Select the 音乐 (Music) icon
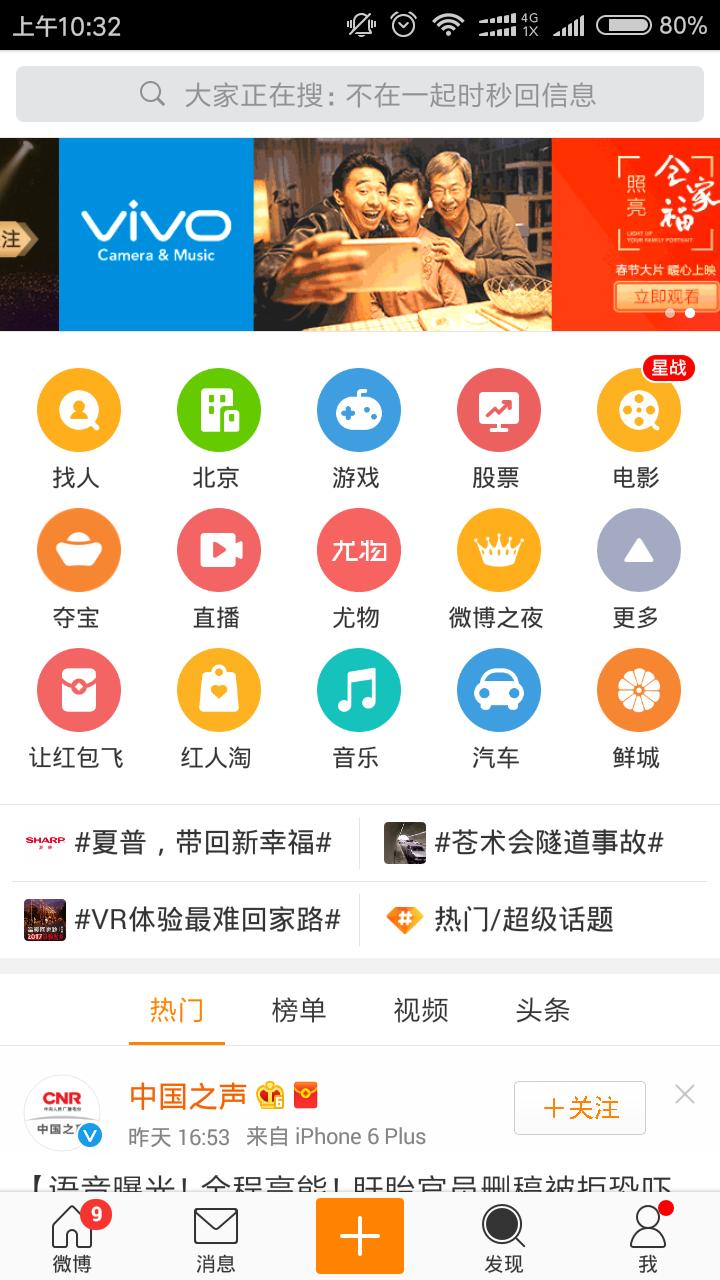The image size is (720, 1280). [359, 690]
